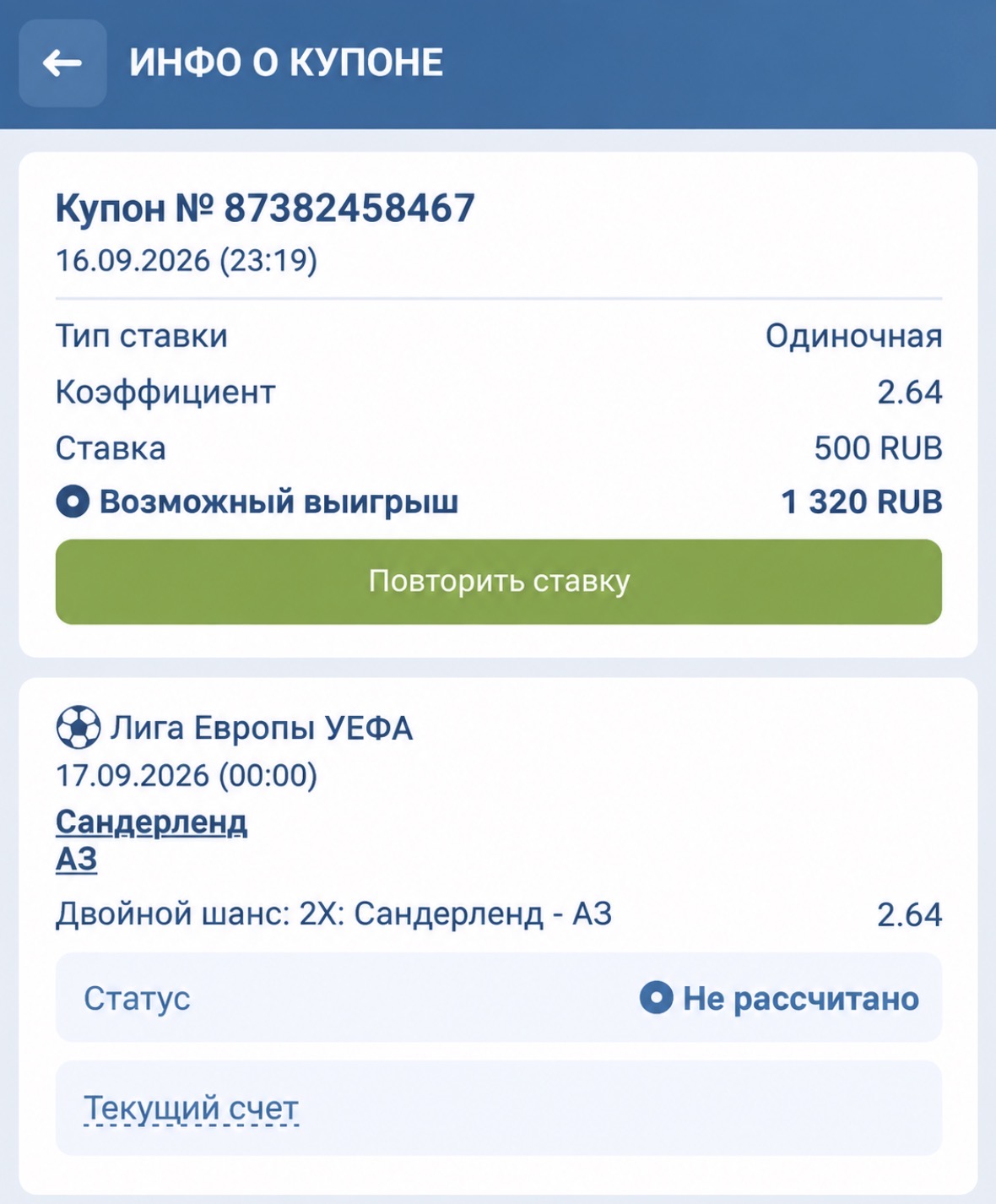Open the Сандерленд team link
Viewport: 996px width, 1204px height.
pos(151,821)
